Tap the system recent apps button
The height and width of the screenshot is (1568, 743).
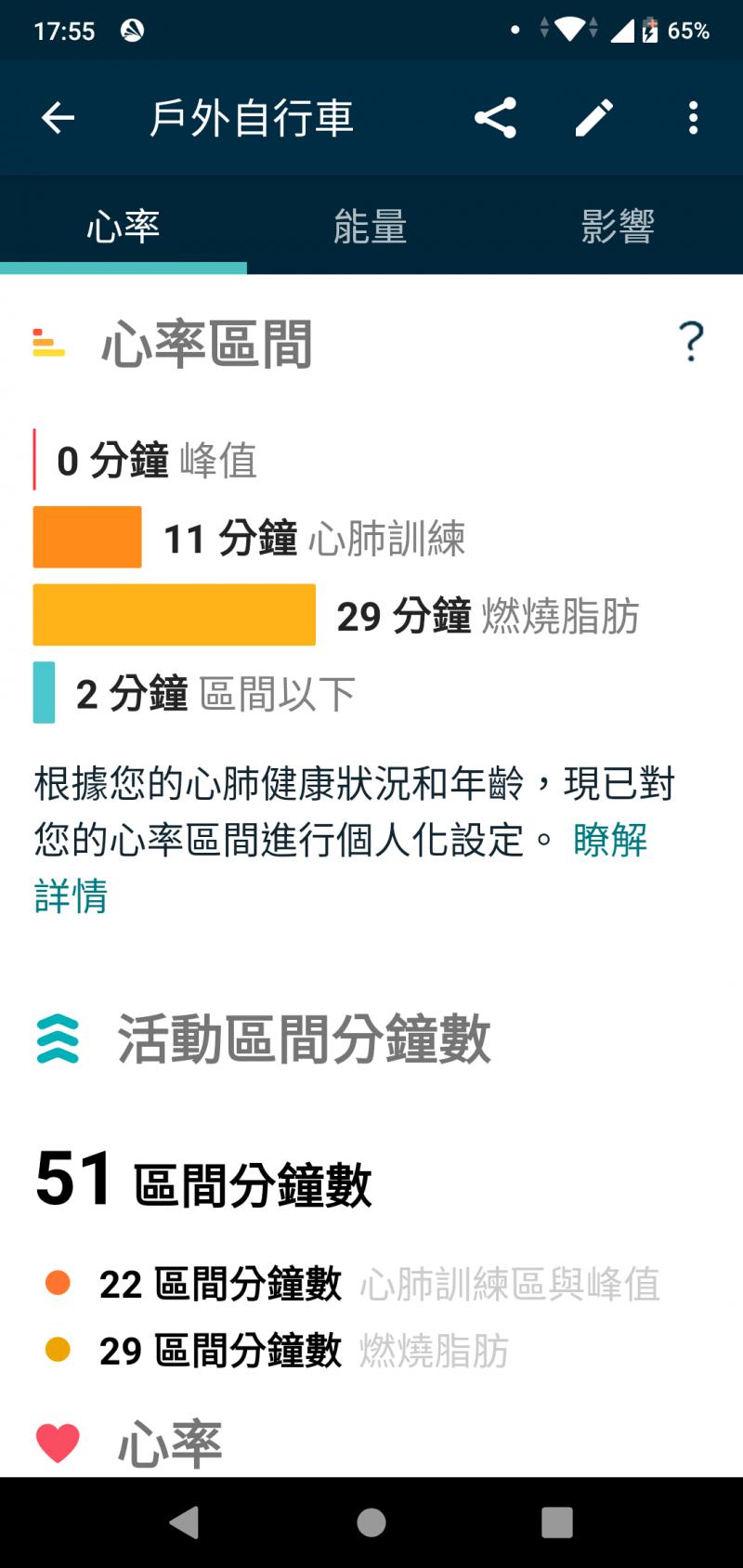click(556, 1522)
